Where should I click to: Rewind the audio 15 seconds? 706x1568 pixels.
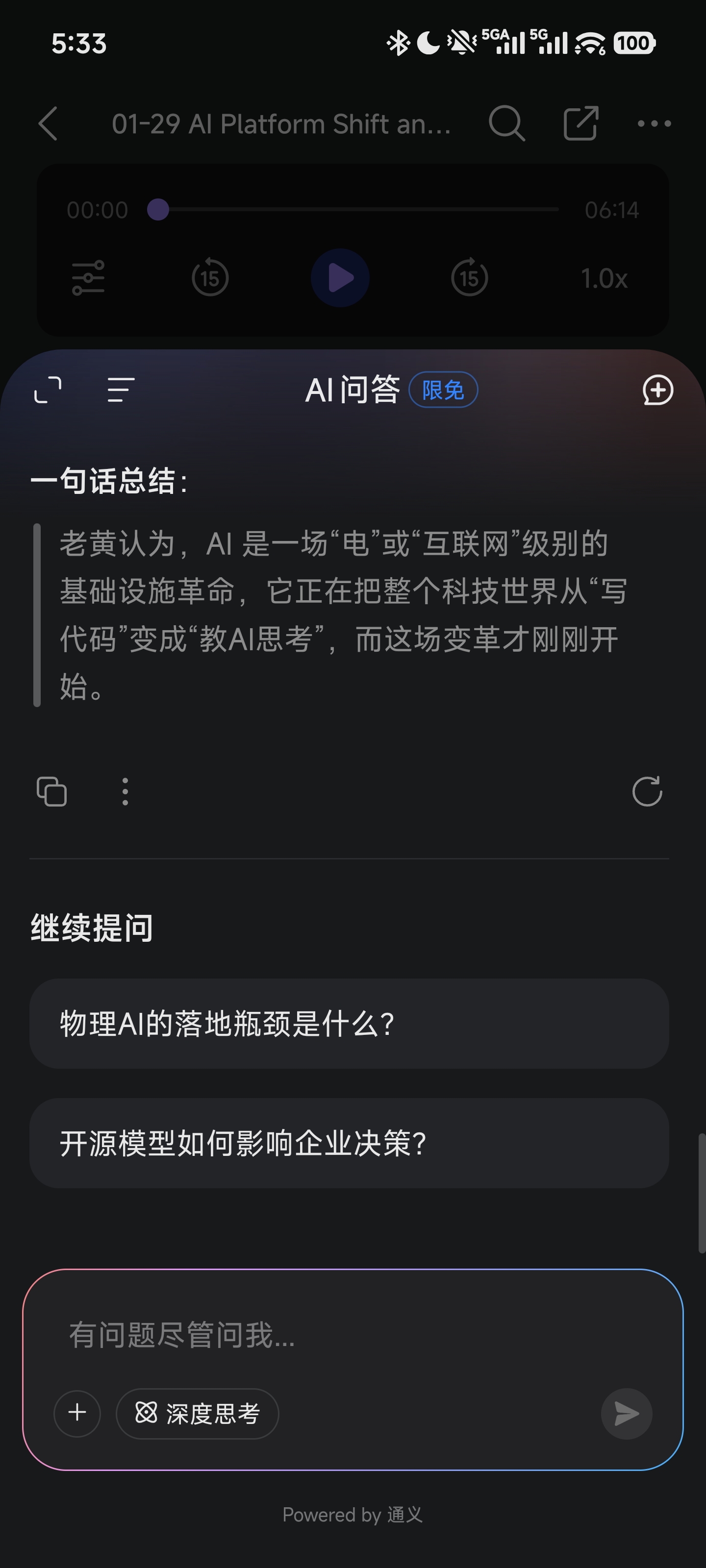[209, 277]
